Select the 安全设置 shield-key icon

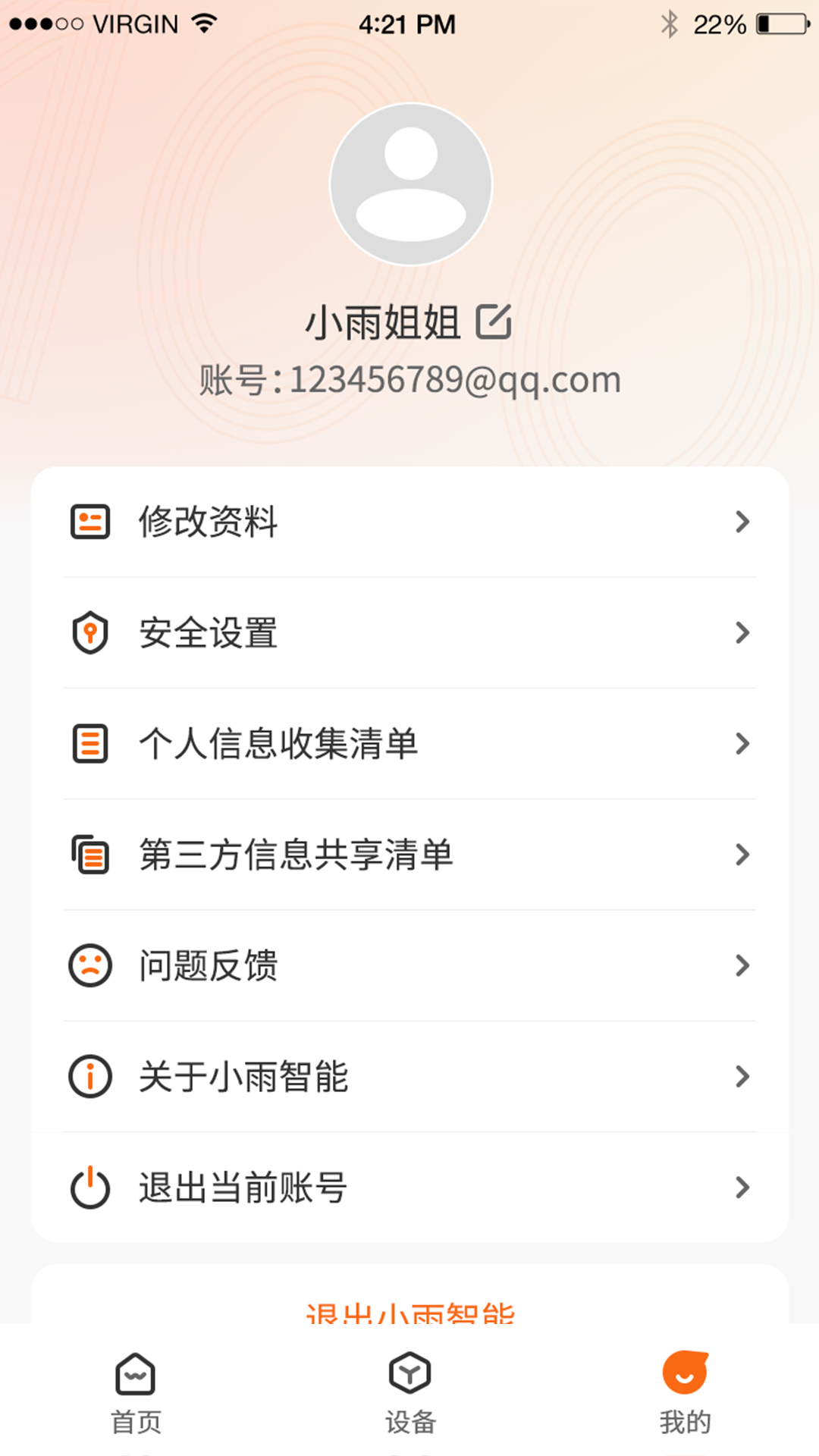(89, 632)
